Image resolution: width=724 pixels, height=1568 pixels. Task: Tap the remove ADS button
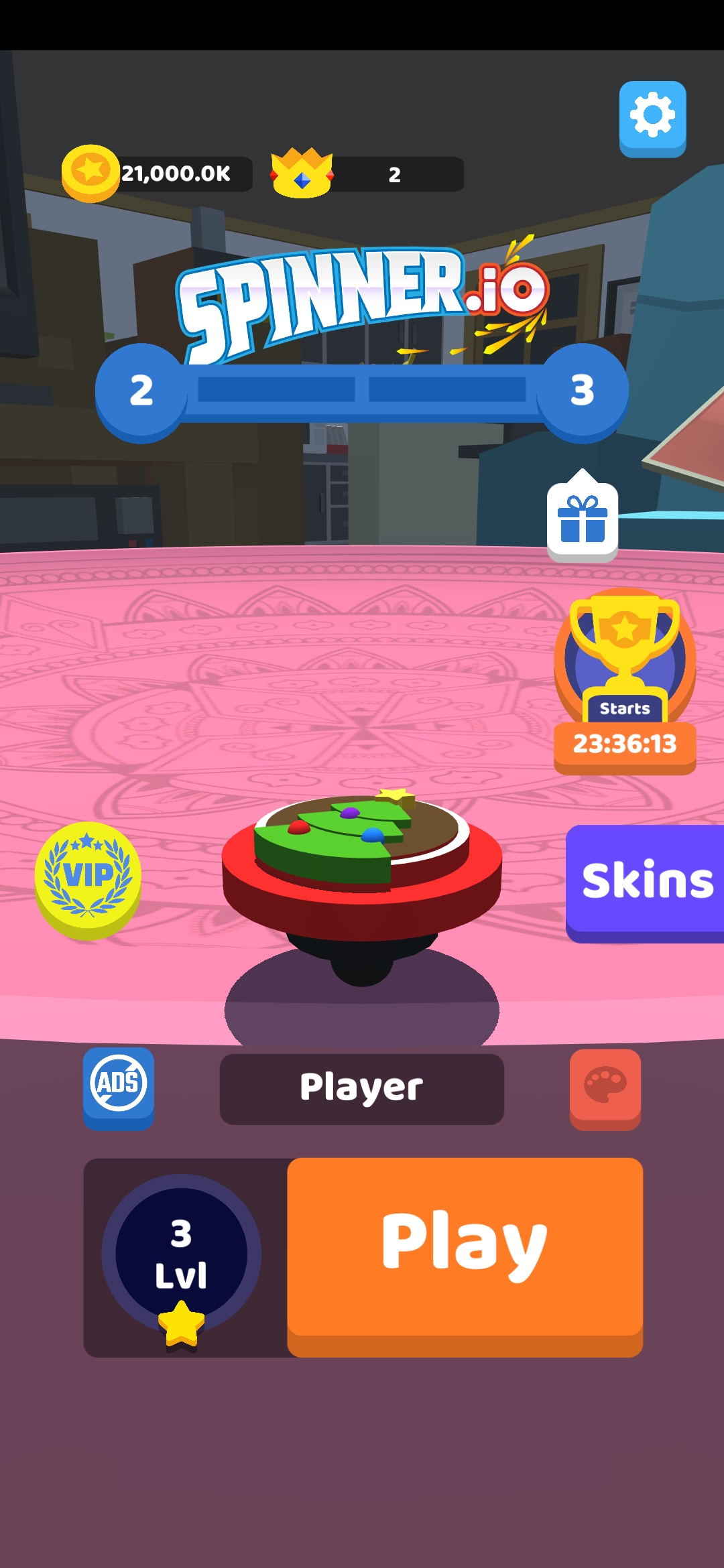pos(119,1086)
